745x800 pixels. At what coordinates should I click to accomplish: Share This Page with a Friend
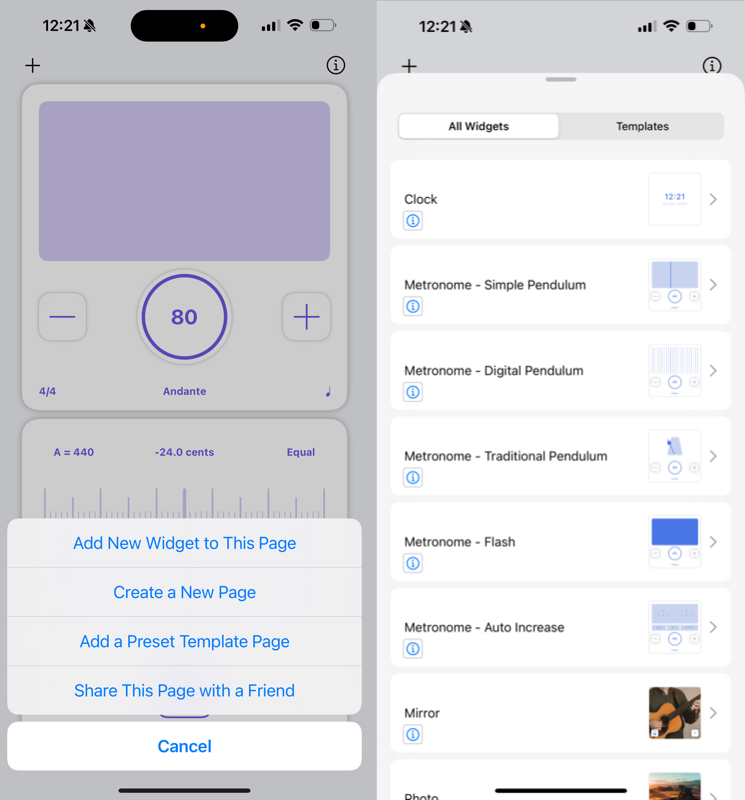pyautogui.click(x=184, y=690)
